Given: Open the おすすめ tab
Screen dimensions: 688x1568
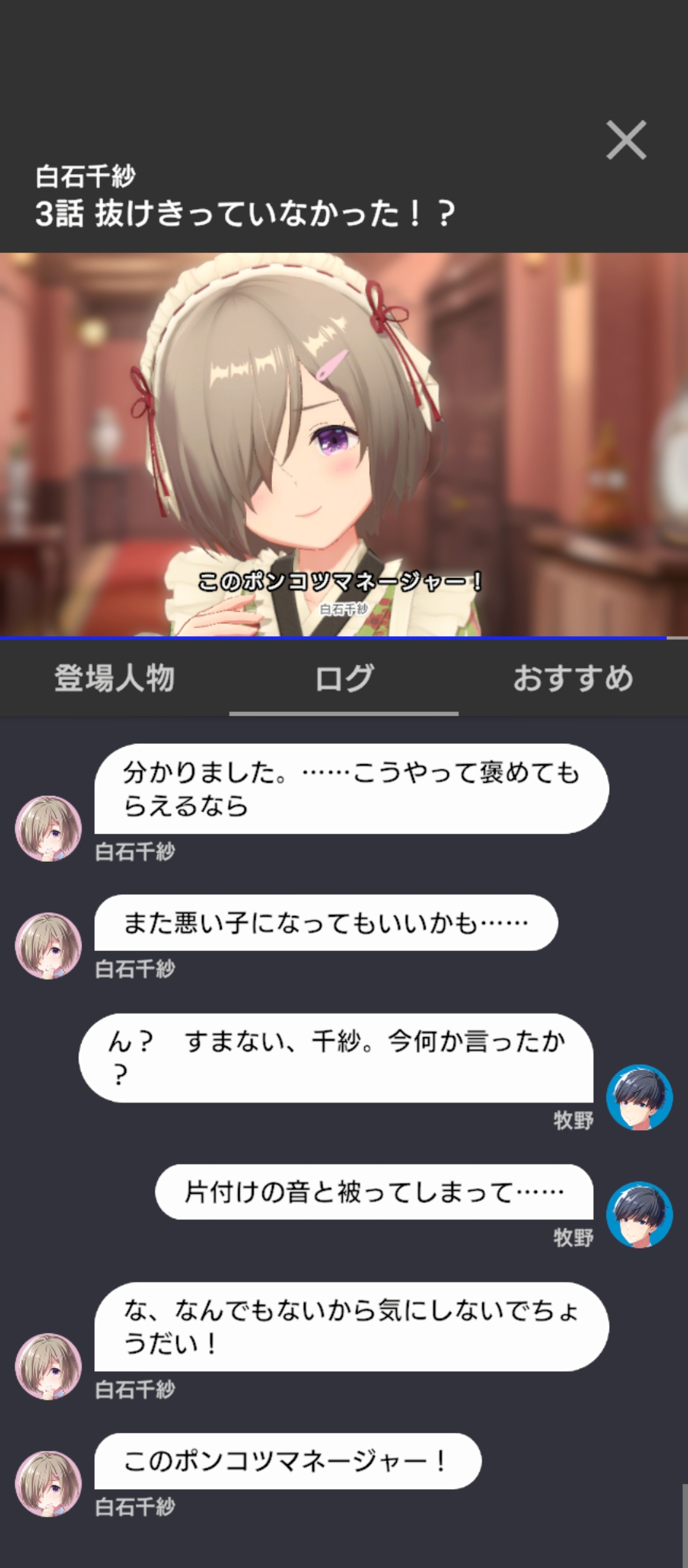Looking at the screenshot, I should [x=573, y=678].
